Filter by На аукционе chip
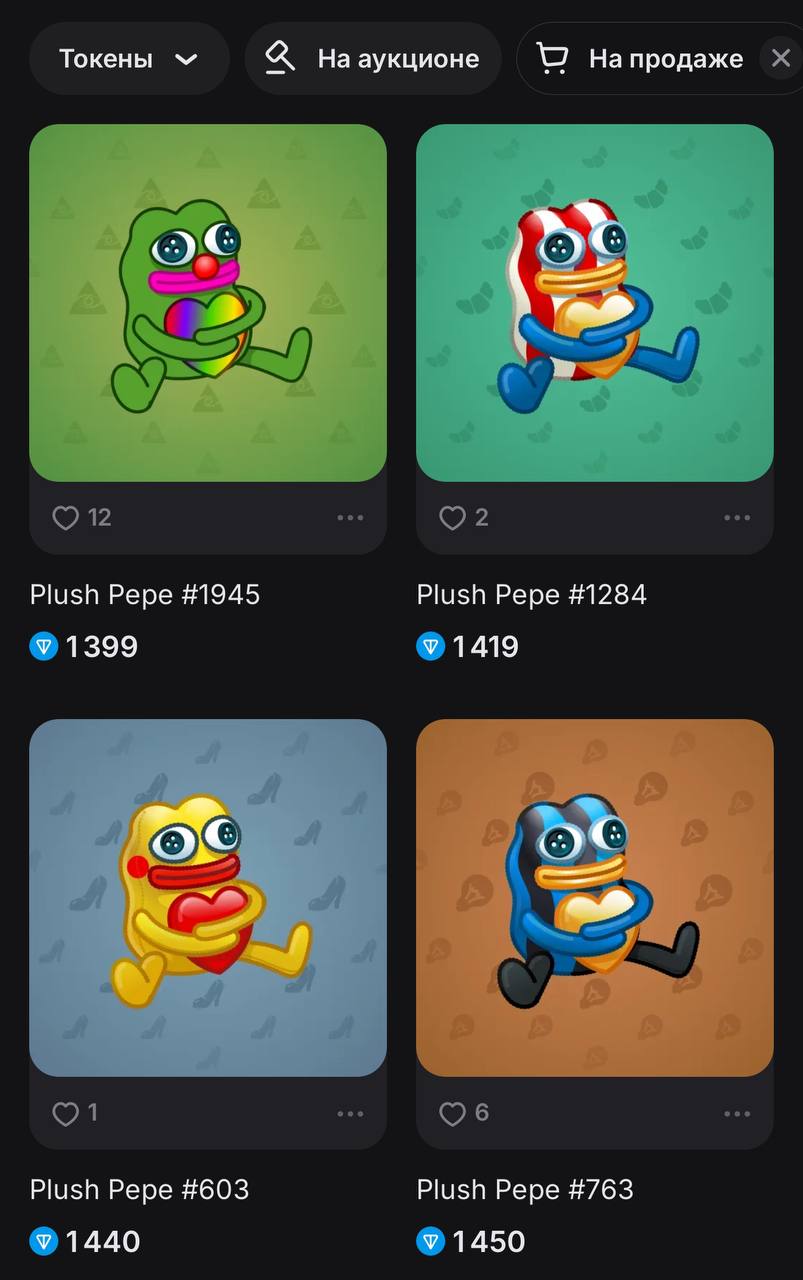Screen dimensions: 803x1280 (373, 59)
